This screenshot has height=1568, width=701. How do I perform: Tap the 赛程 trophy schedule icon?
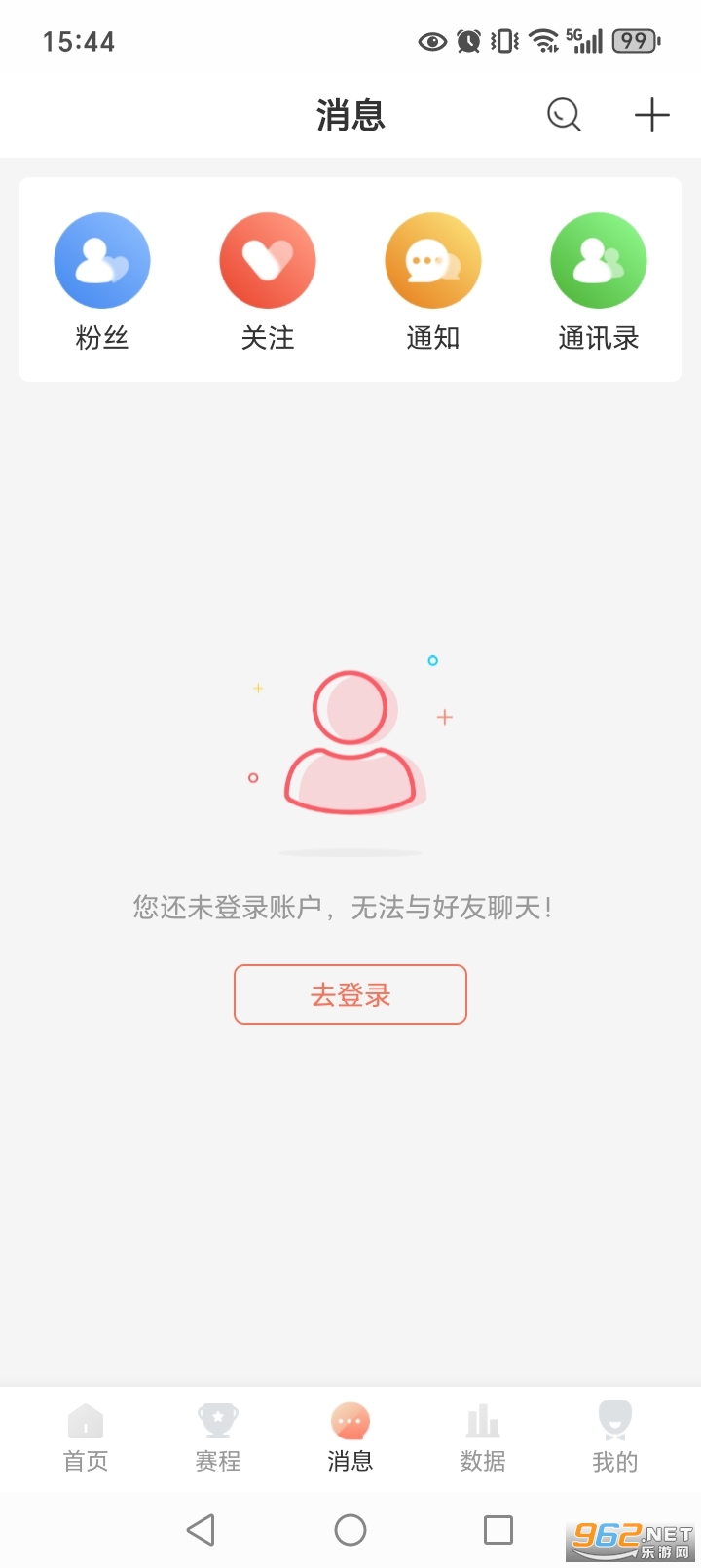[x=217, y=1425]
